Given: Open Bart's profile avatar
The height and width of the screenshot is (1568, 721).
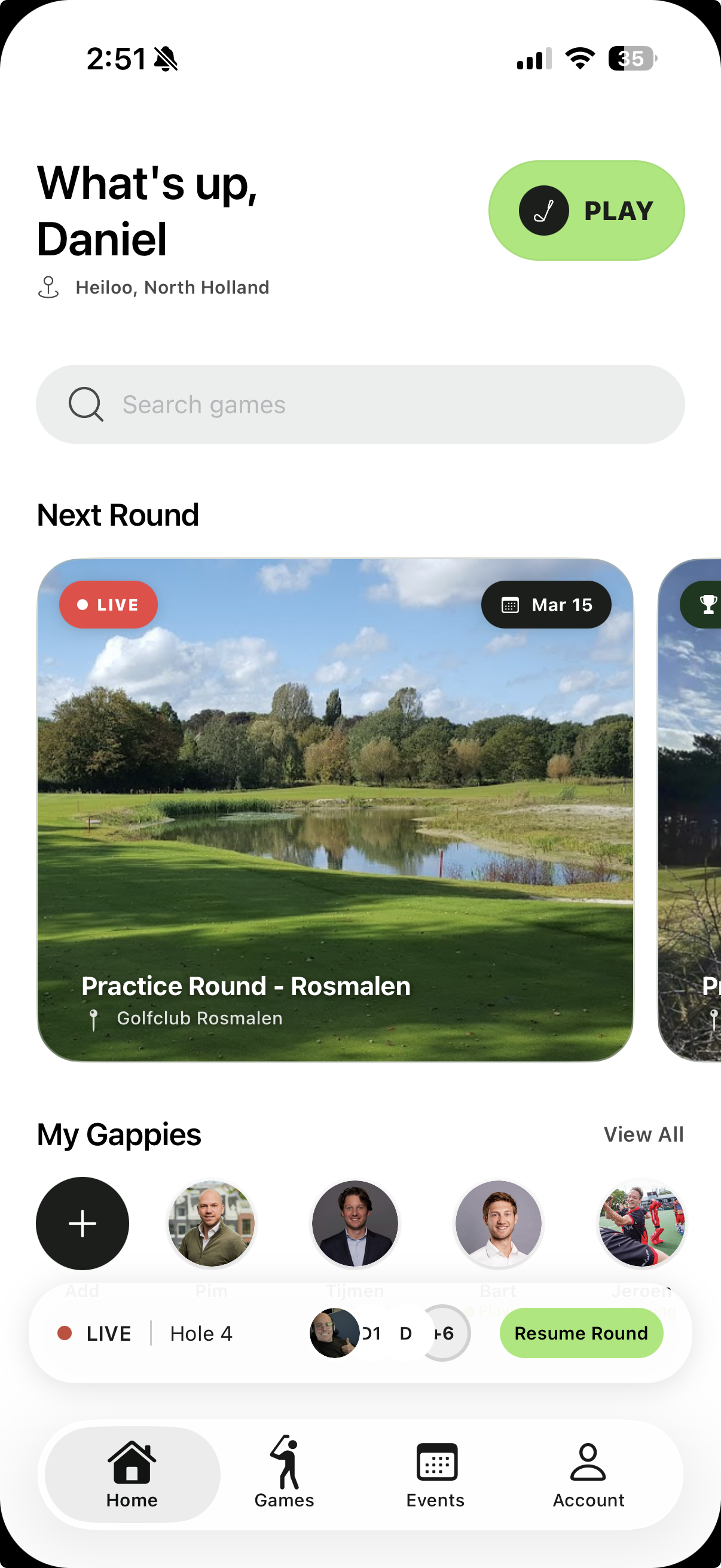Looking at the screenshot, I should click(x=499, y=1224).
